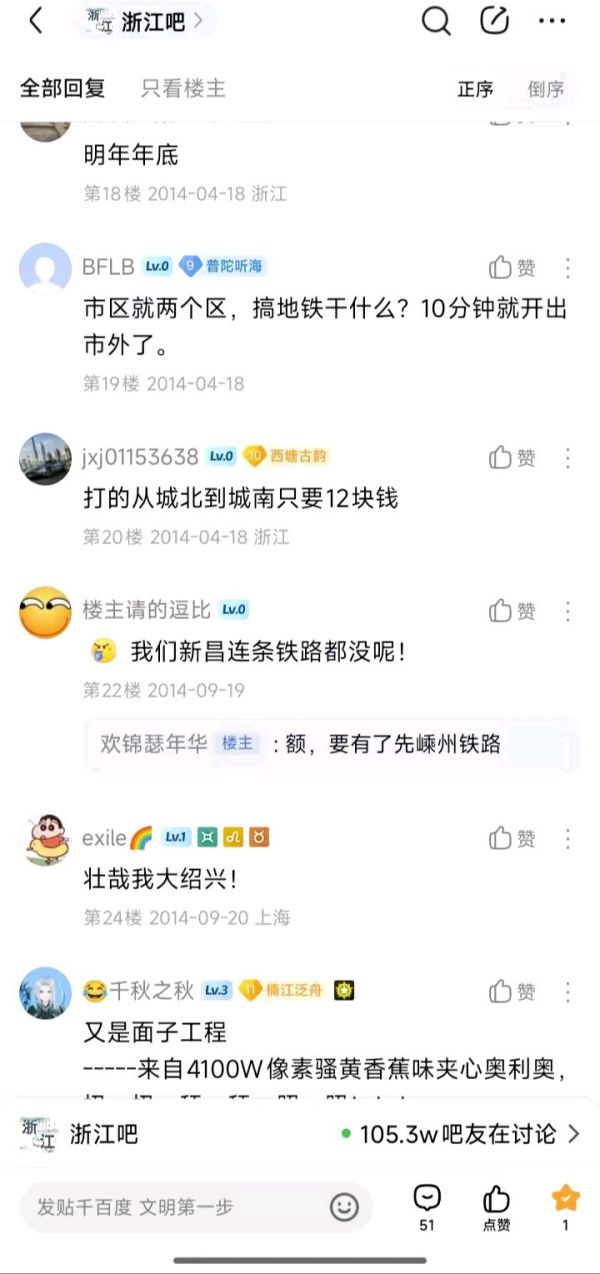600x1274 pixels.
Task: Open more options on jxj01153638's comment
Action: 568,458
